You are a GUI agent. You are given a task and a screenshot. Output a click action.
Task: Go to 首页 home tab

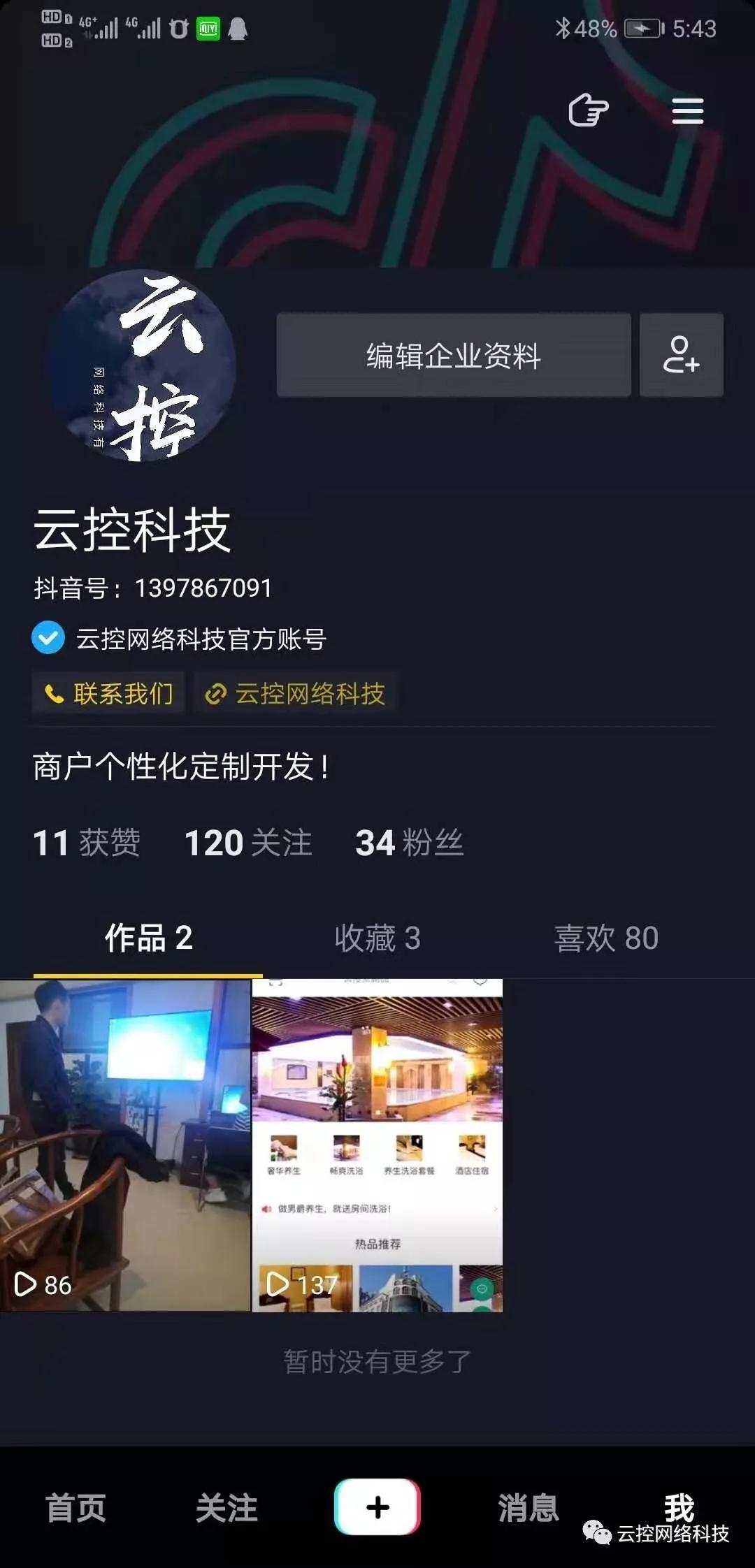click(x=75, y=1507)
